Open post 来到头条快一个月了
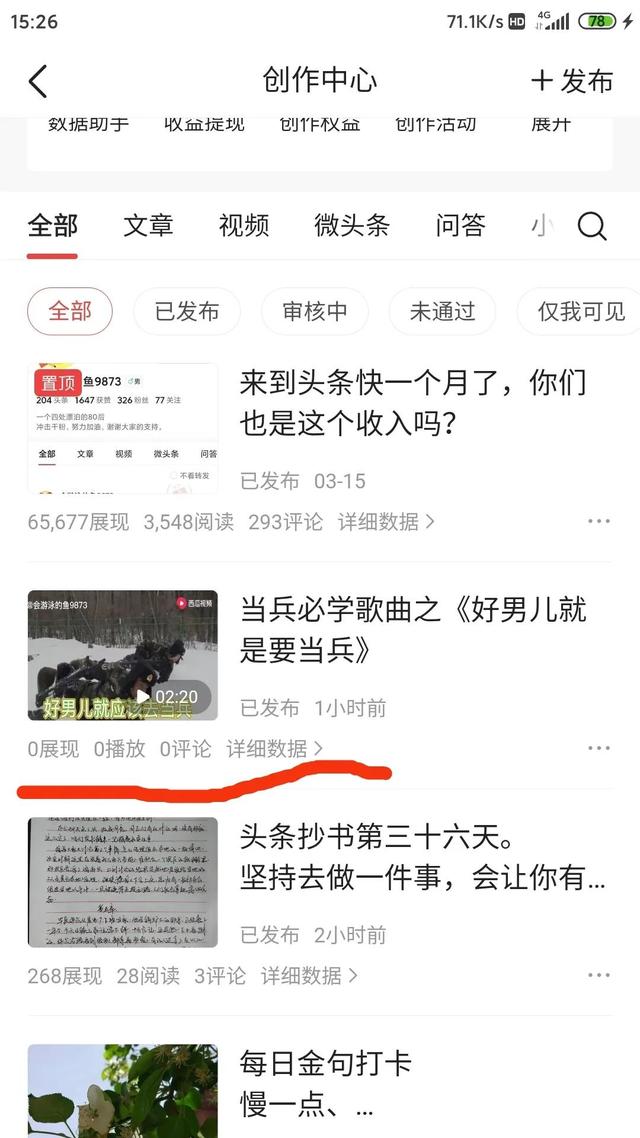This screenshot has height=1138, width=640. coord(413,404)
